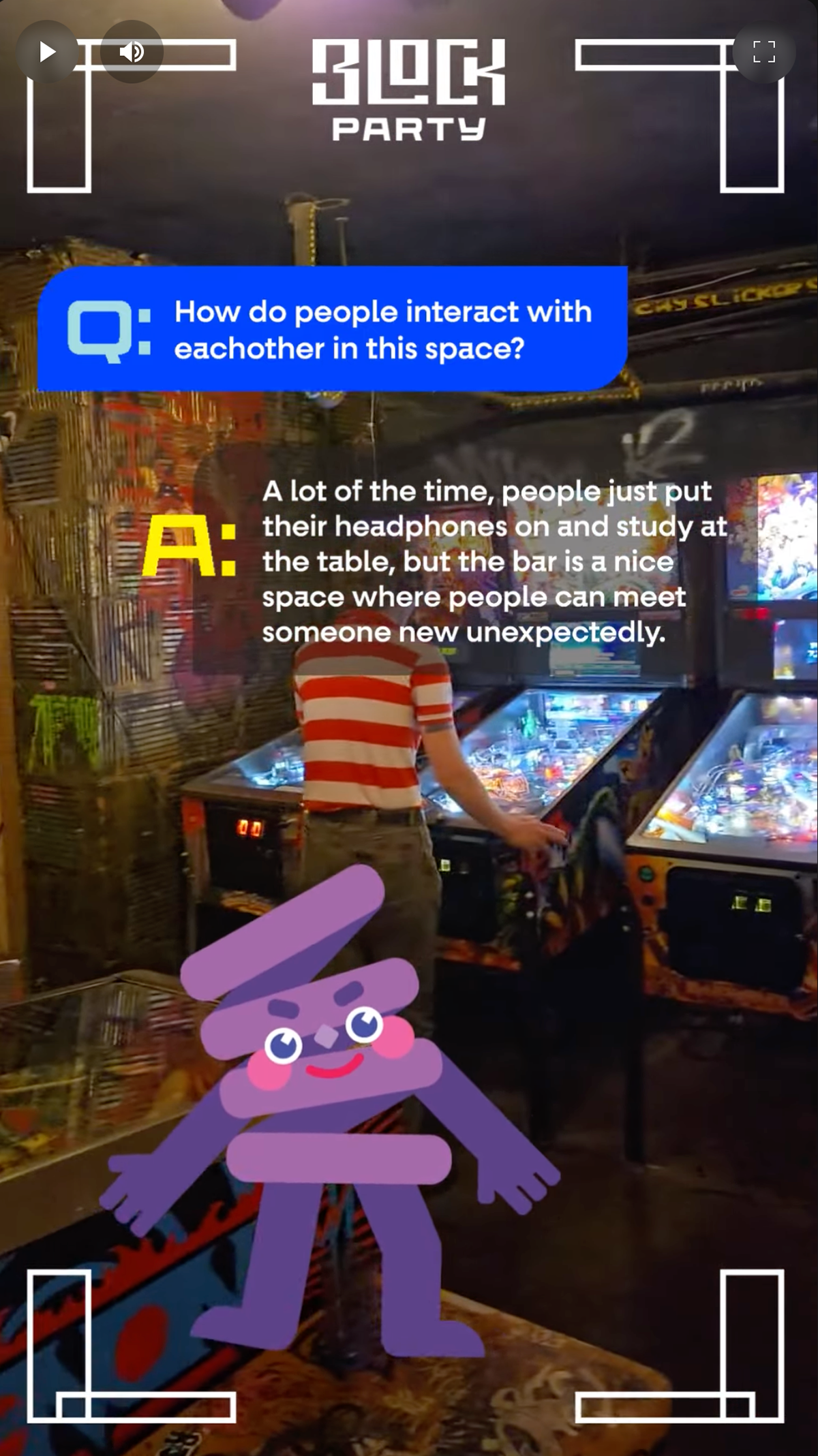
Task: Mute the video sound
Action: point(132,52)
